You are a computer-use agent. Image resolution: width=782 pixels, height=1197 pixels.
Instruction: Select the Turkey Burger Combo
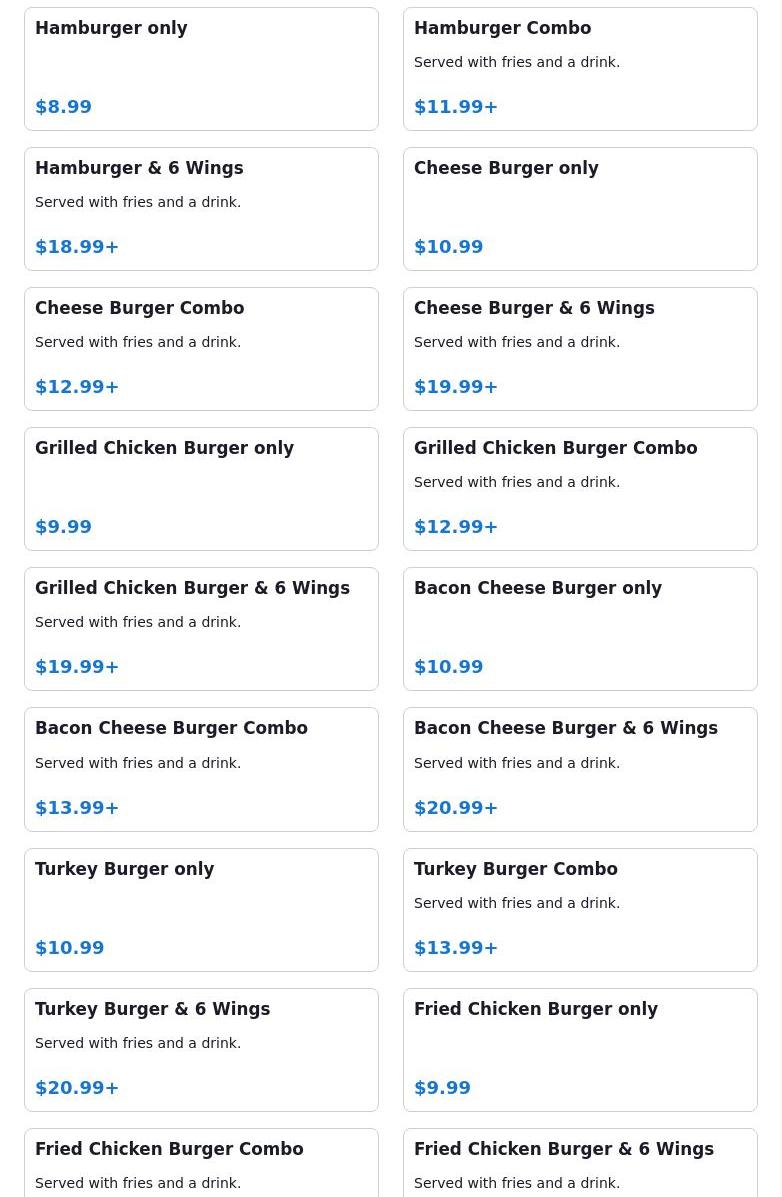[580, 910]
